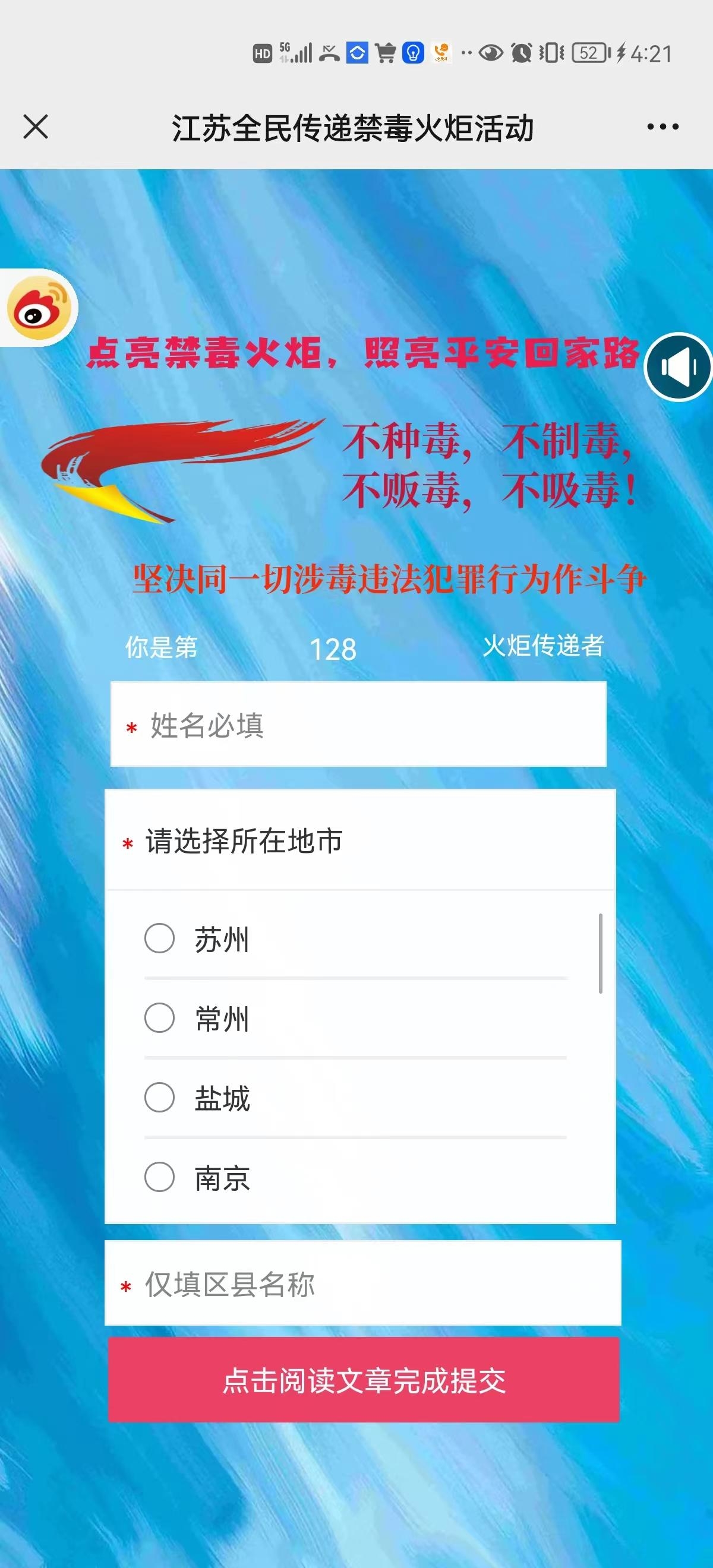
Task: Select 苏州 as the city
Action: 159,938
